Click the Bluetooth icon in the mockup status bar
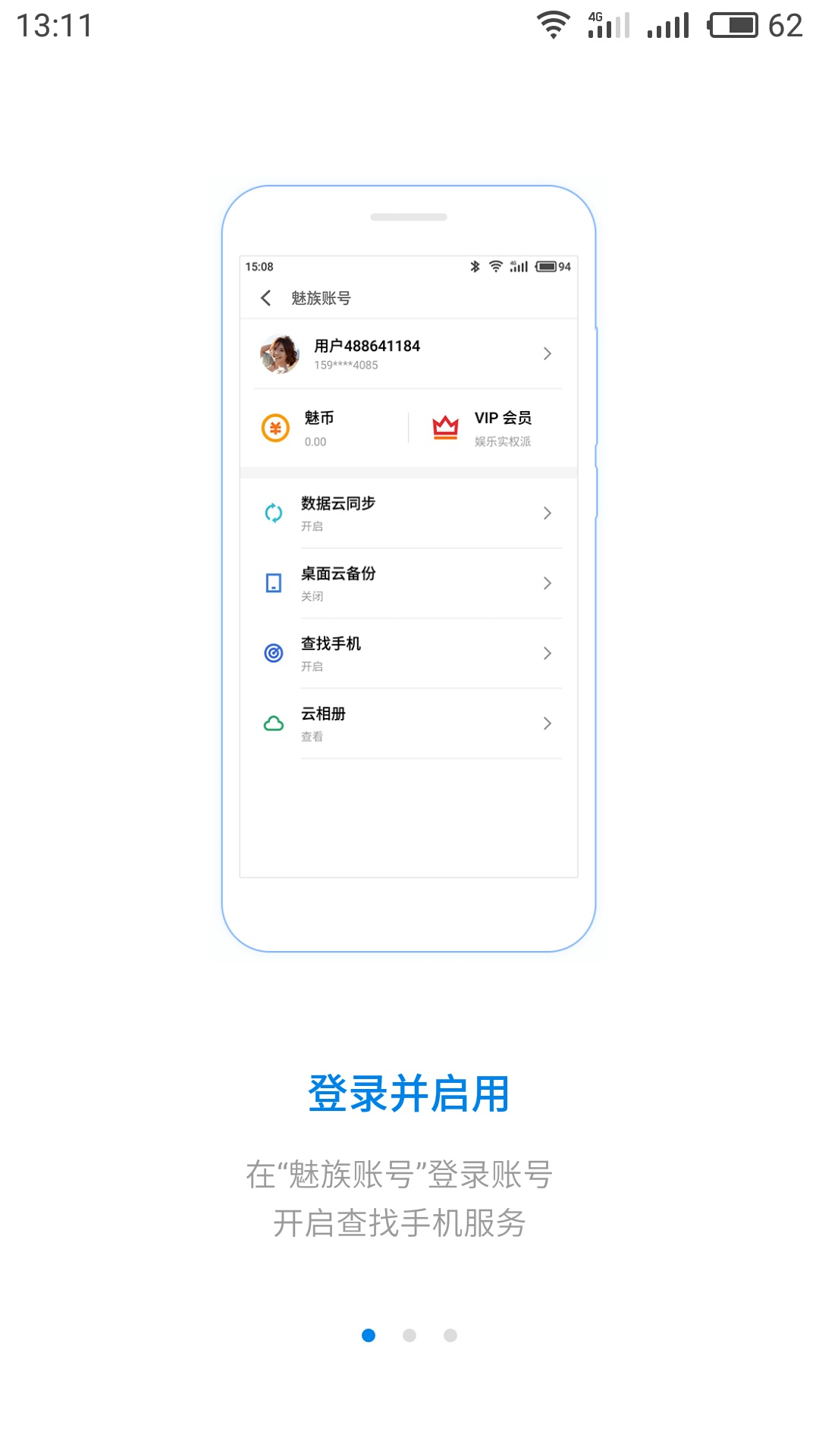This screenshot has width=819, height=1456. coord(475,267)
